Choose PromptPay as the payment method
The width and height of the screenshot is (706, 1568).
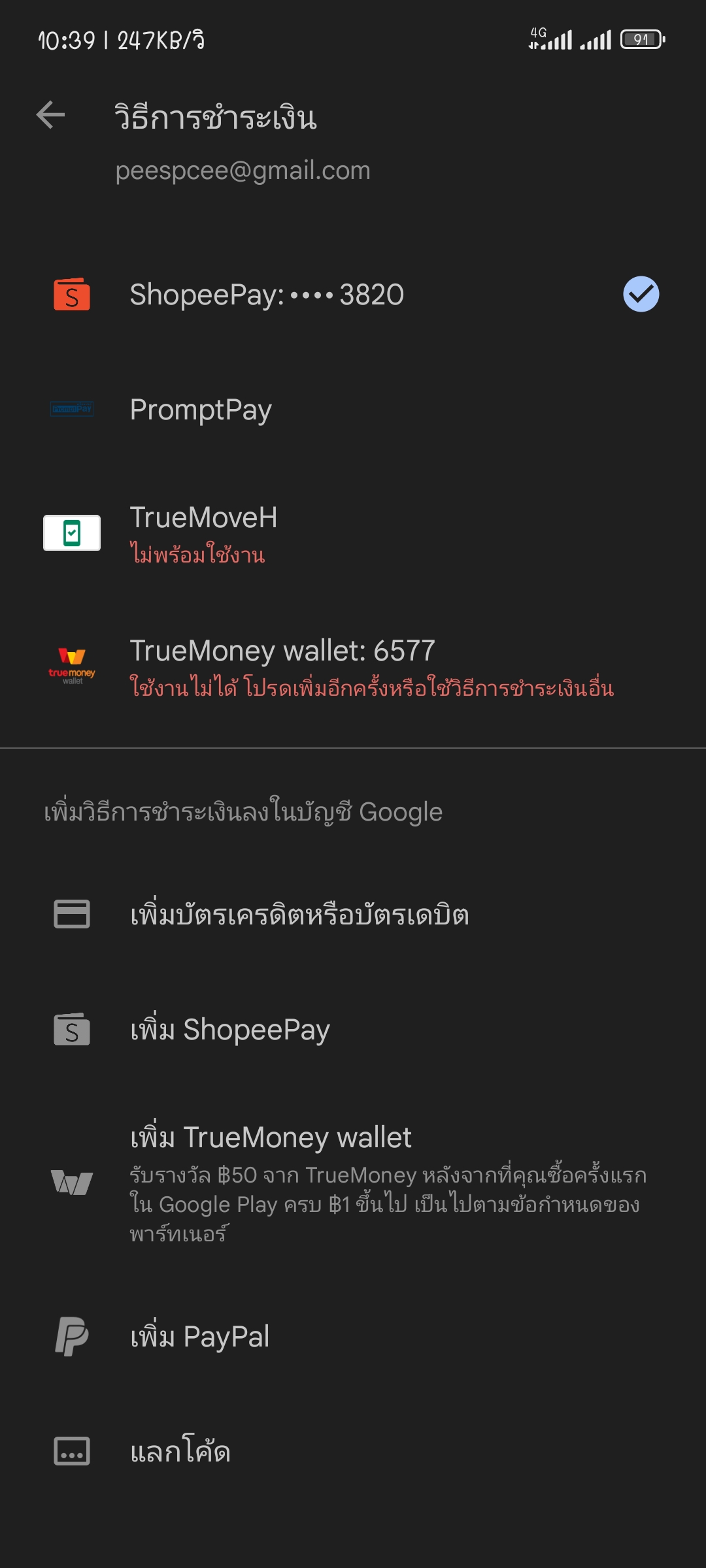coord(353,410)
